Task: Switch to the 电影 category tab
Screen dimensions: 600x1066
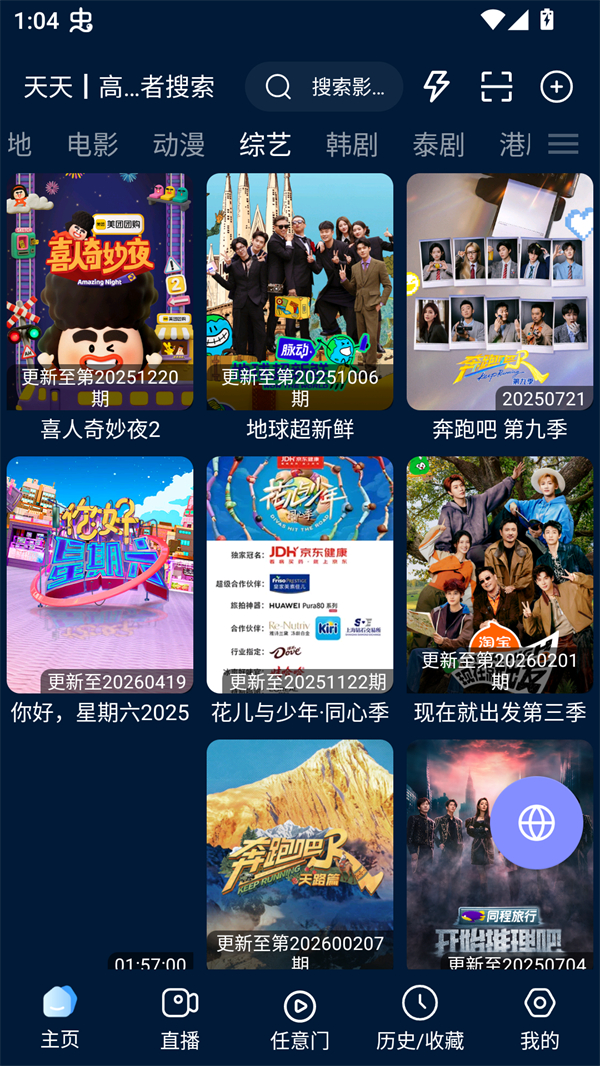Action: coord(93,144)
